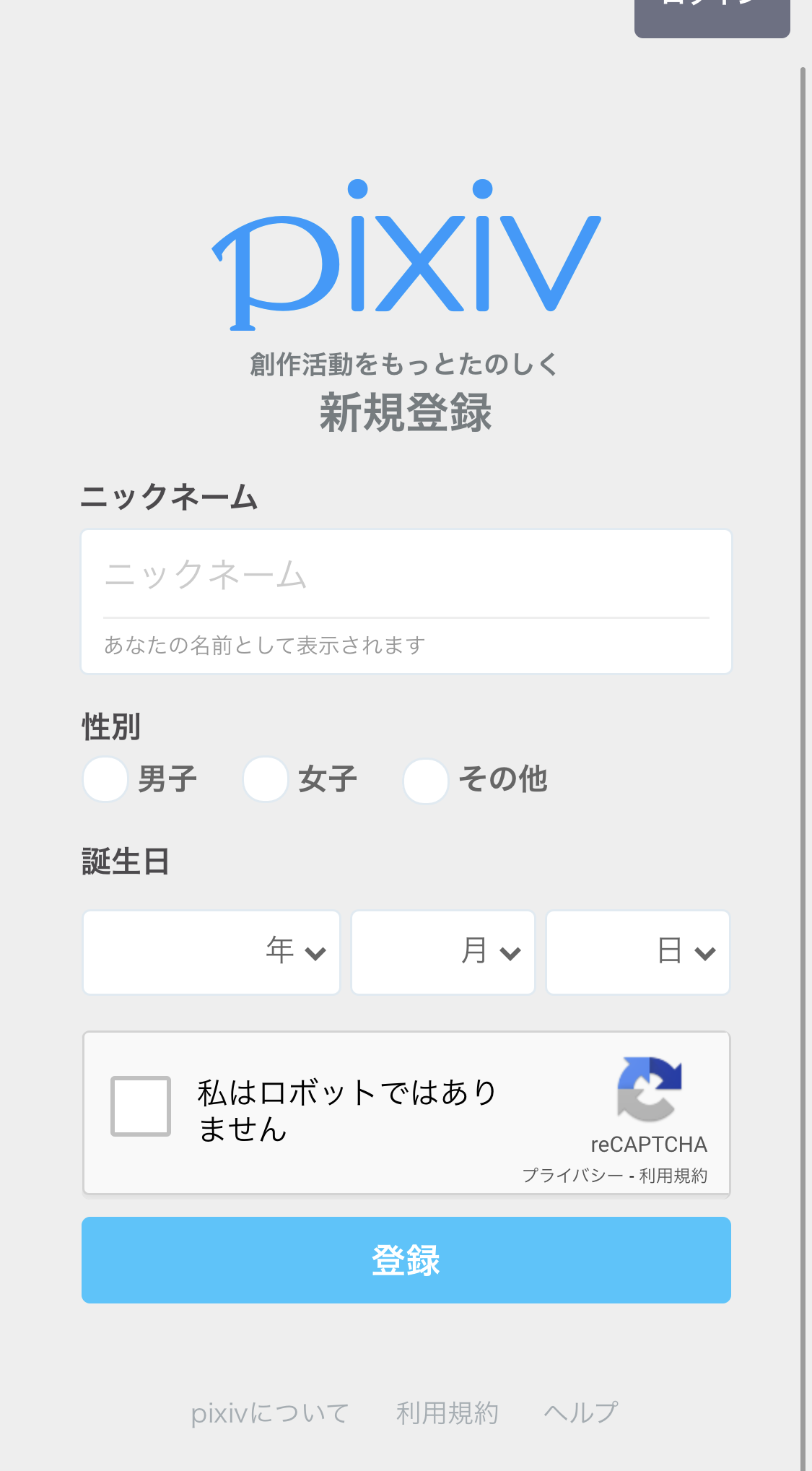Open the ヘルプ link

click(x=581, y=1413)
